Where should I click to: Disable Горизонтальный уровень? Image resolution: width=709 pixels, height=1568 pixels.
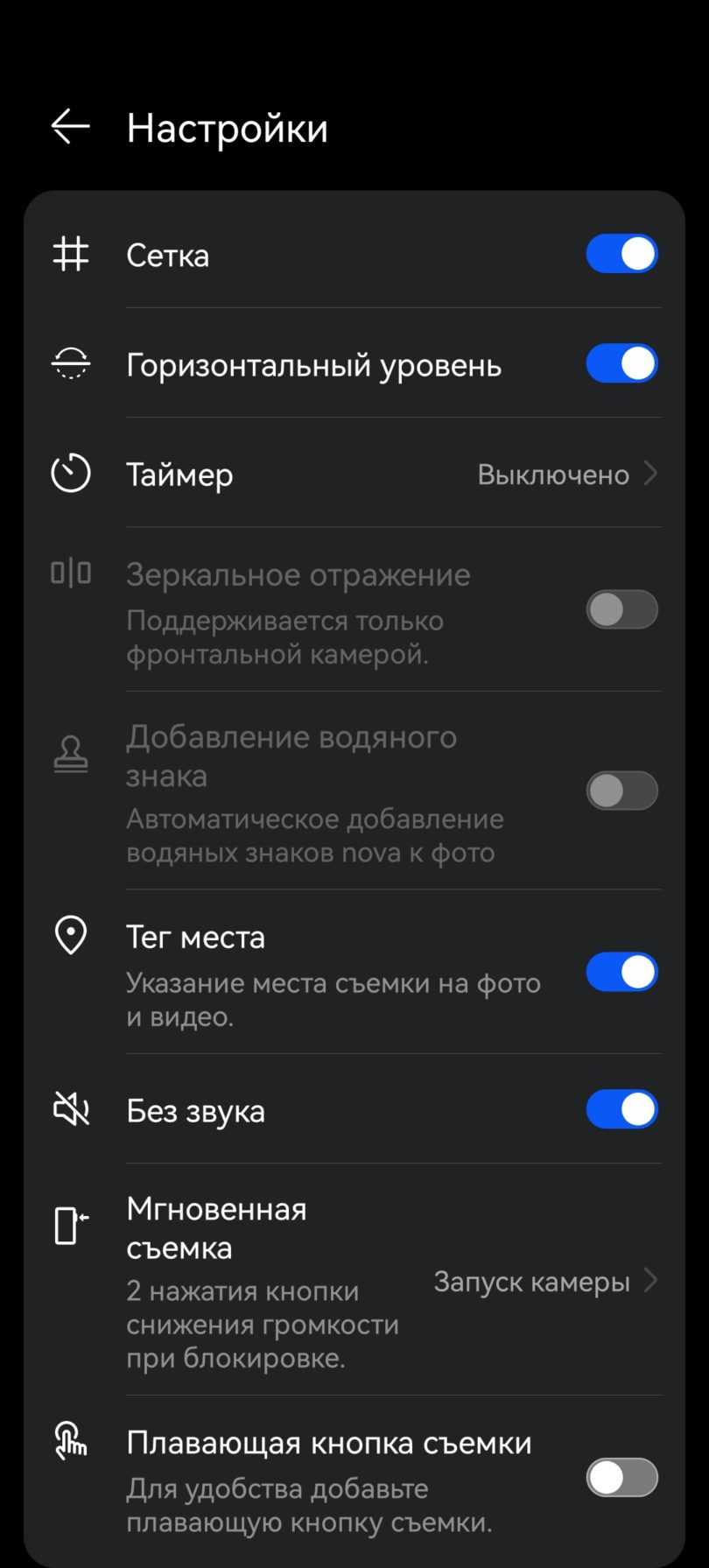point(621,364)
